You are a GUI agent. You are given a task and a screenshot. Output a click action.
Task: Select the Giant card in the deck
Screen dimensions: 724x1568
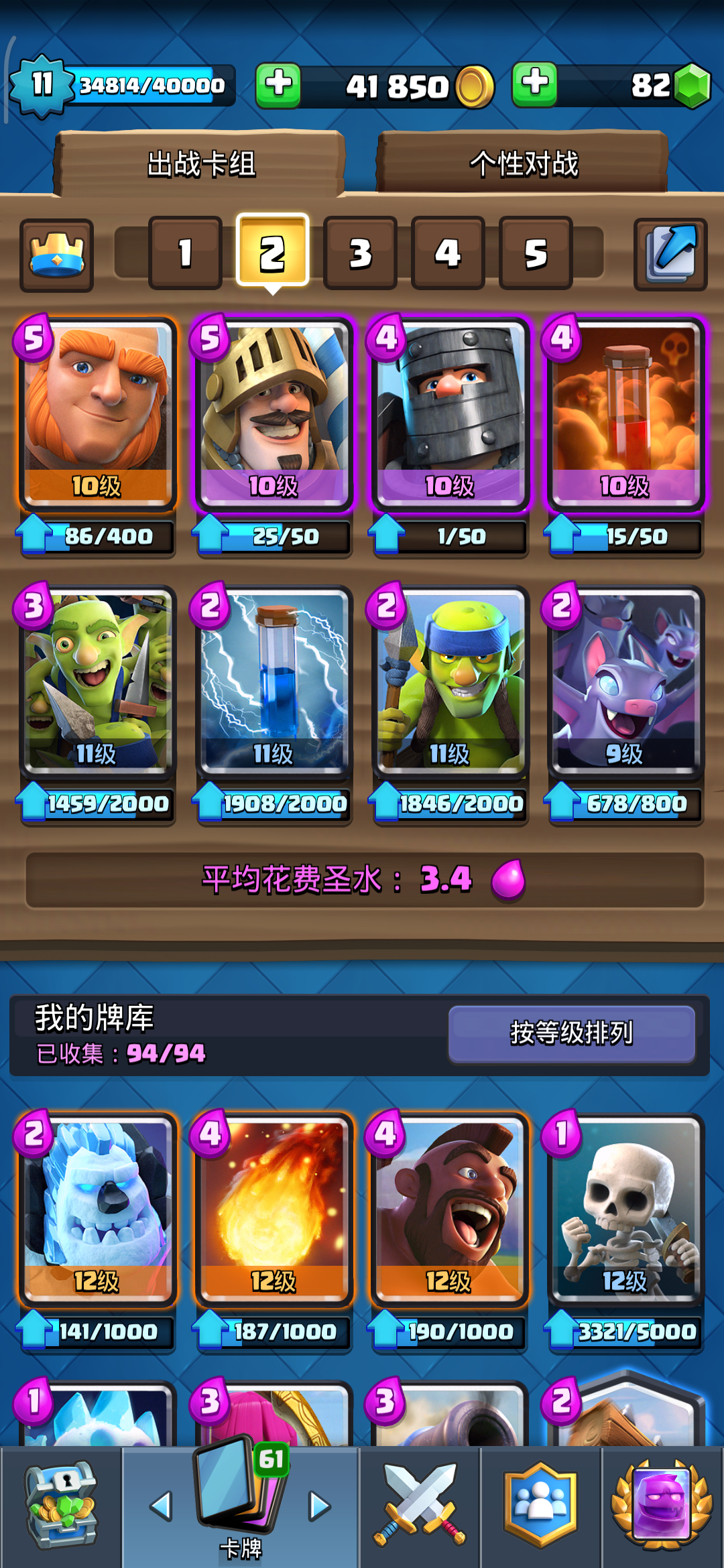click(x=97, y=412)
